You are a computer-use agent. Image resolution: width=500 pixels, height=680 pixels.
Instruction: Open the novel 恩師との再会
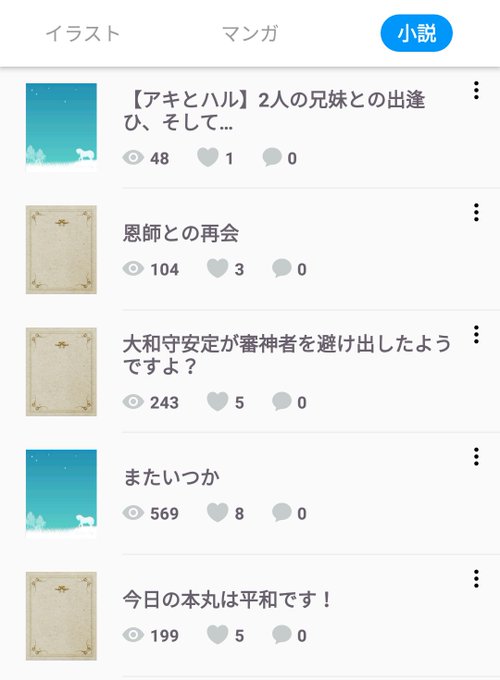tap(181, 233)
